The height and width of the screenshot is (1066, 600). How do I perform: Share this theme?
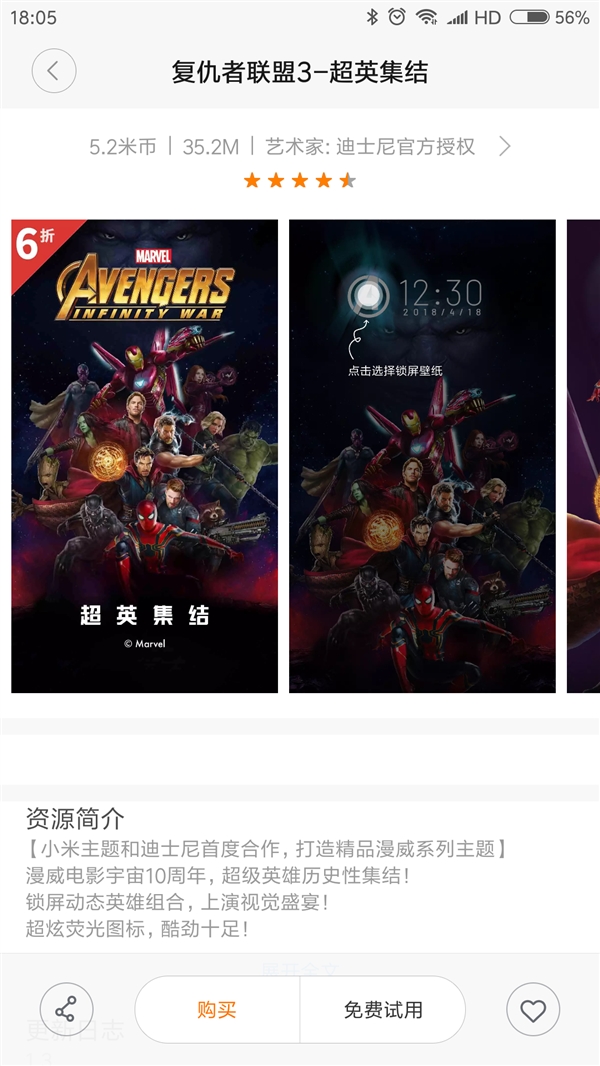pyautogui.click(x=67, y=1009)
